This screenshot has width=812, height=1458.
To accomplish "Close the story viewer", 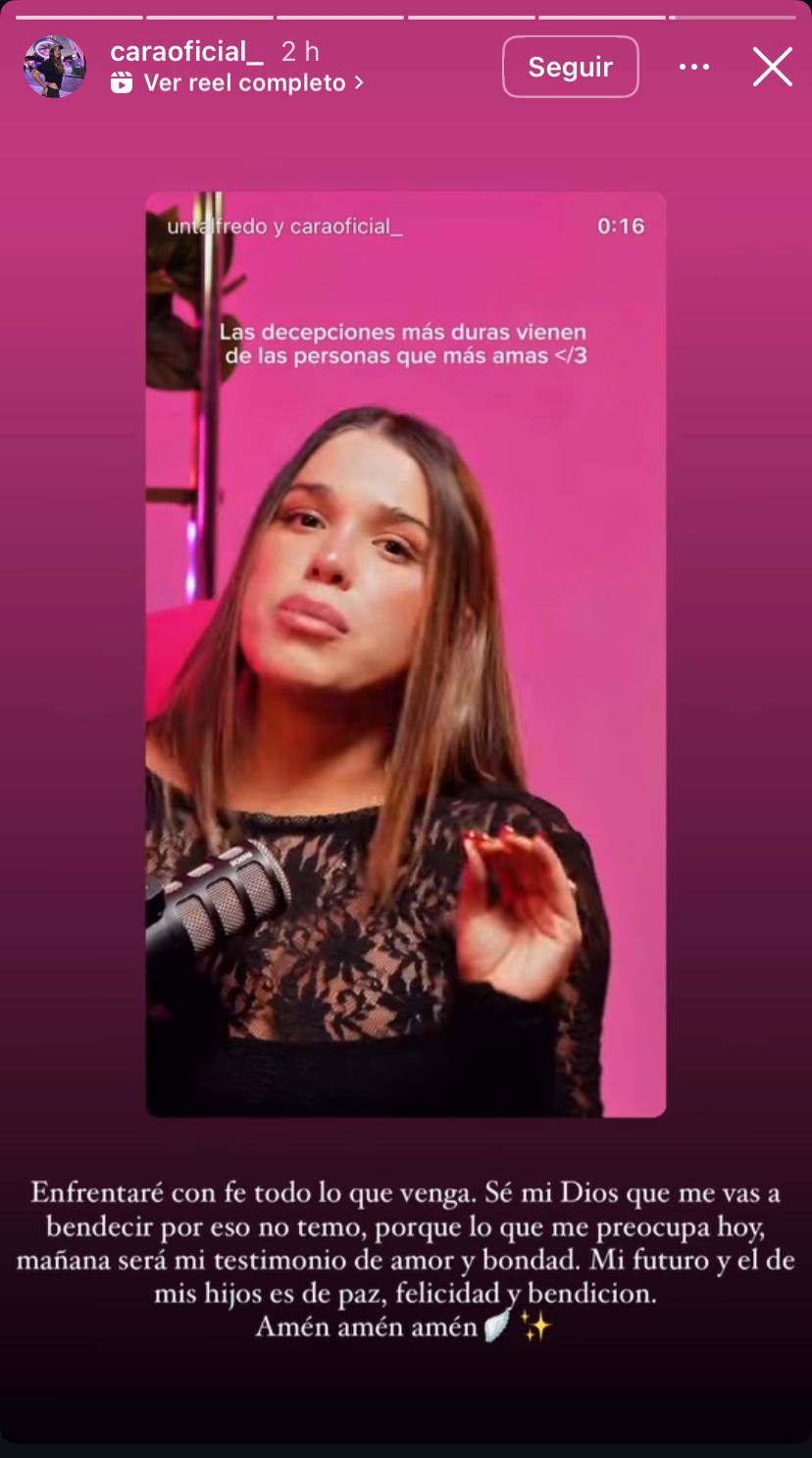I will click(x=772, y=67).
